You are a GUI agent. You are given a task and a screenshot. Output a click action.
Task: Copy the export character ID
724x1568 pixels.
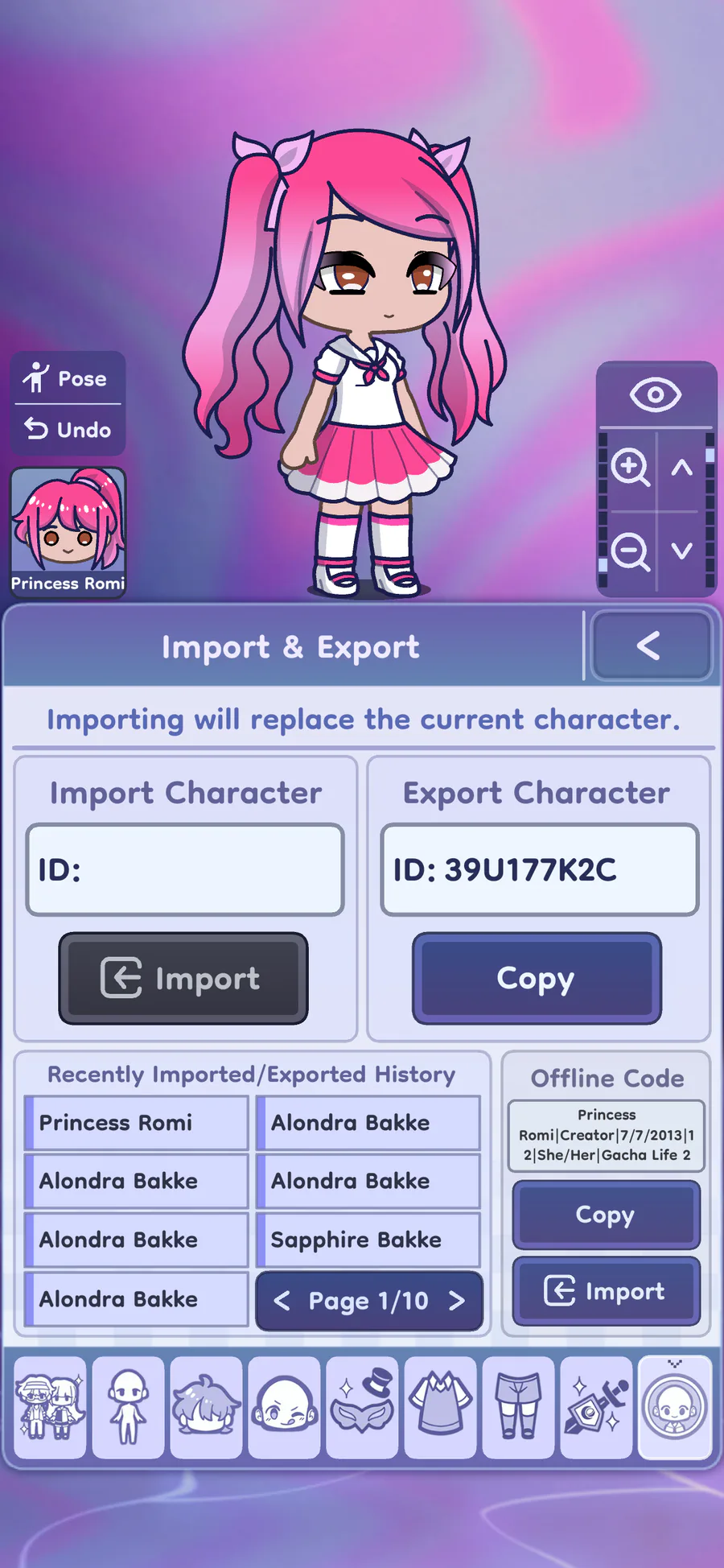pos(537,978)
